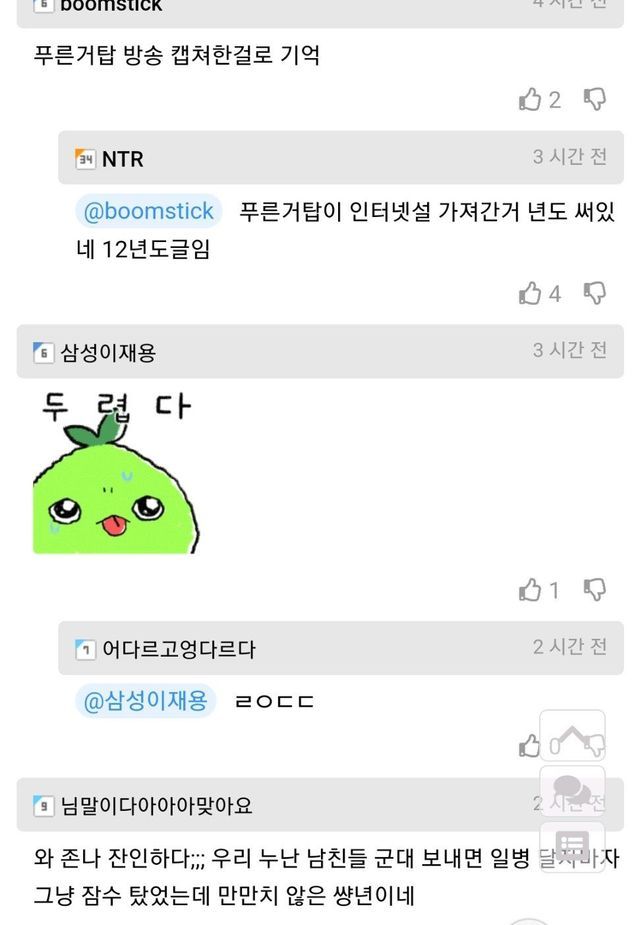Viewport: 640px width, 925px height.
Task: Dislike 삼성이재용's 두렵다 sticker comment
Action: click(x=594, y=589)
